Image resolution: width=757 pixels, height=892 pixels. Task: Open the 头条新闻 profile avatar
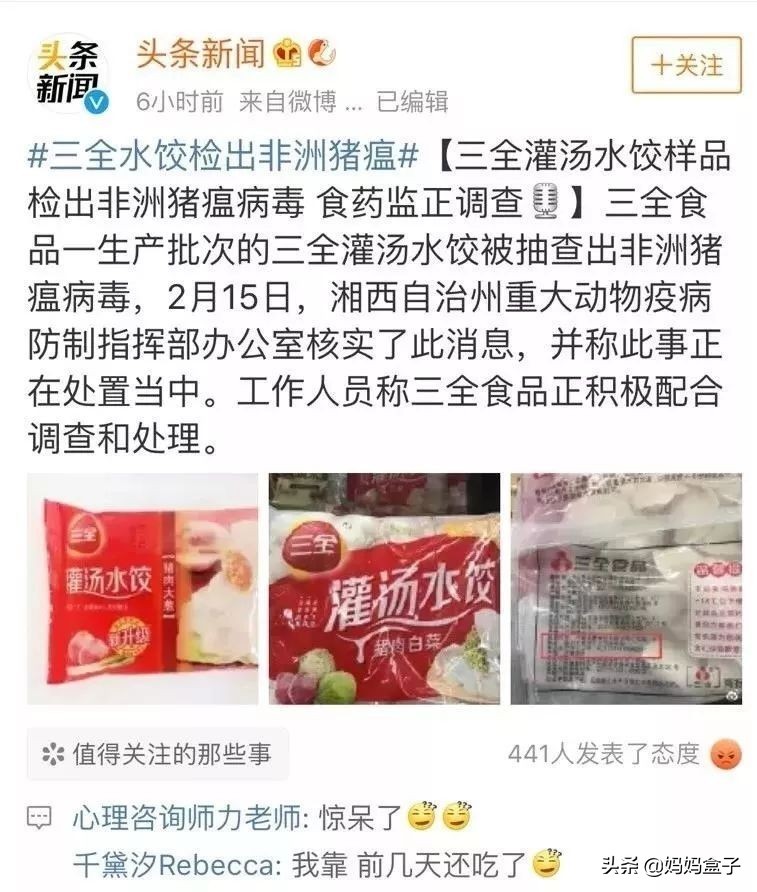click(x=67, y=73)
